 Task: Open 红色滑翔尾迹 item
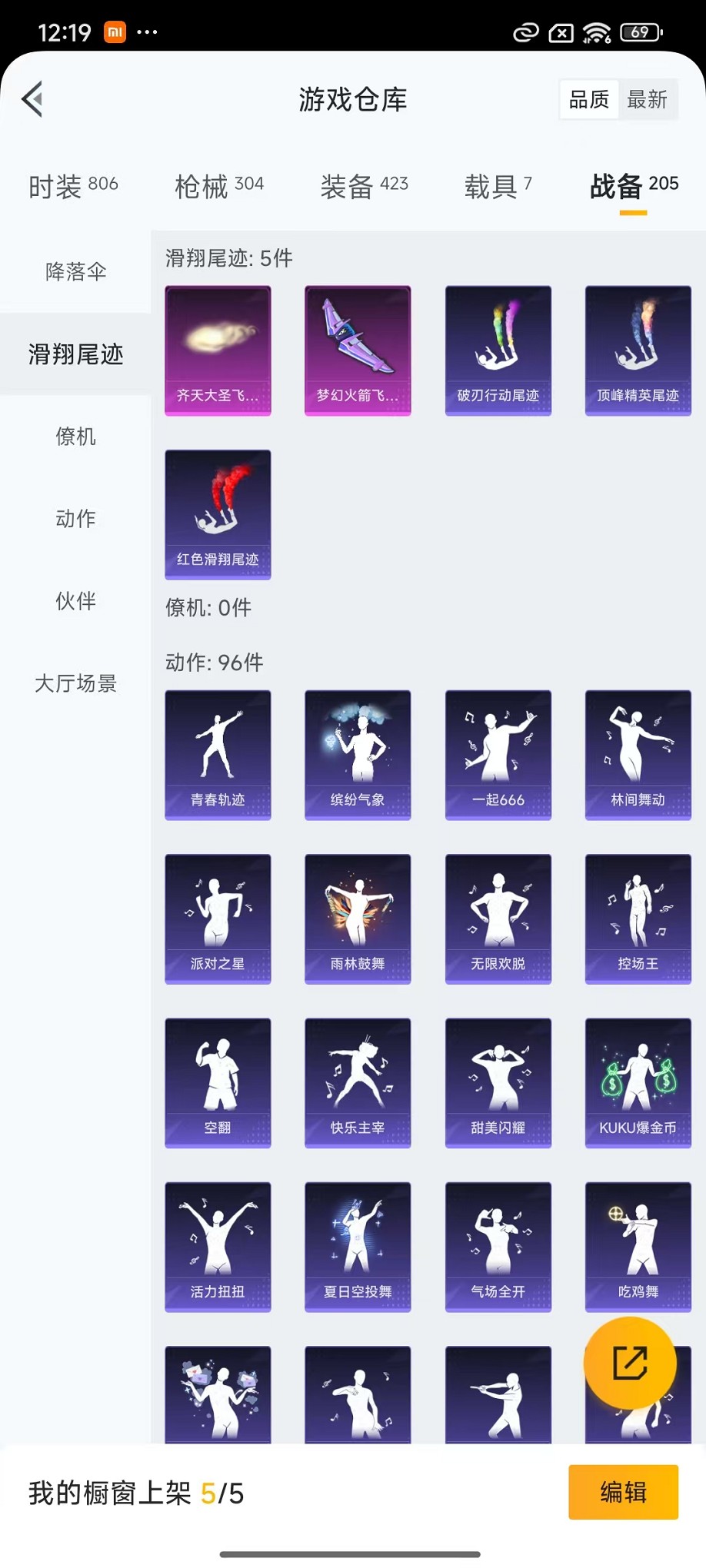[x=218, y=514]
